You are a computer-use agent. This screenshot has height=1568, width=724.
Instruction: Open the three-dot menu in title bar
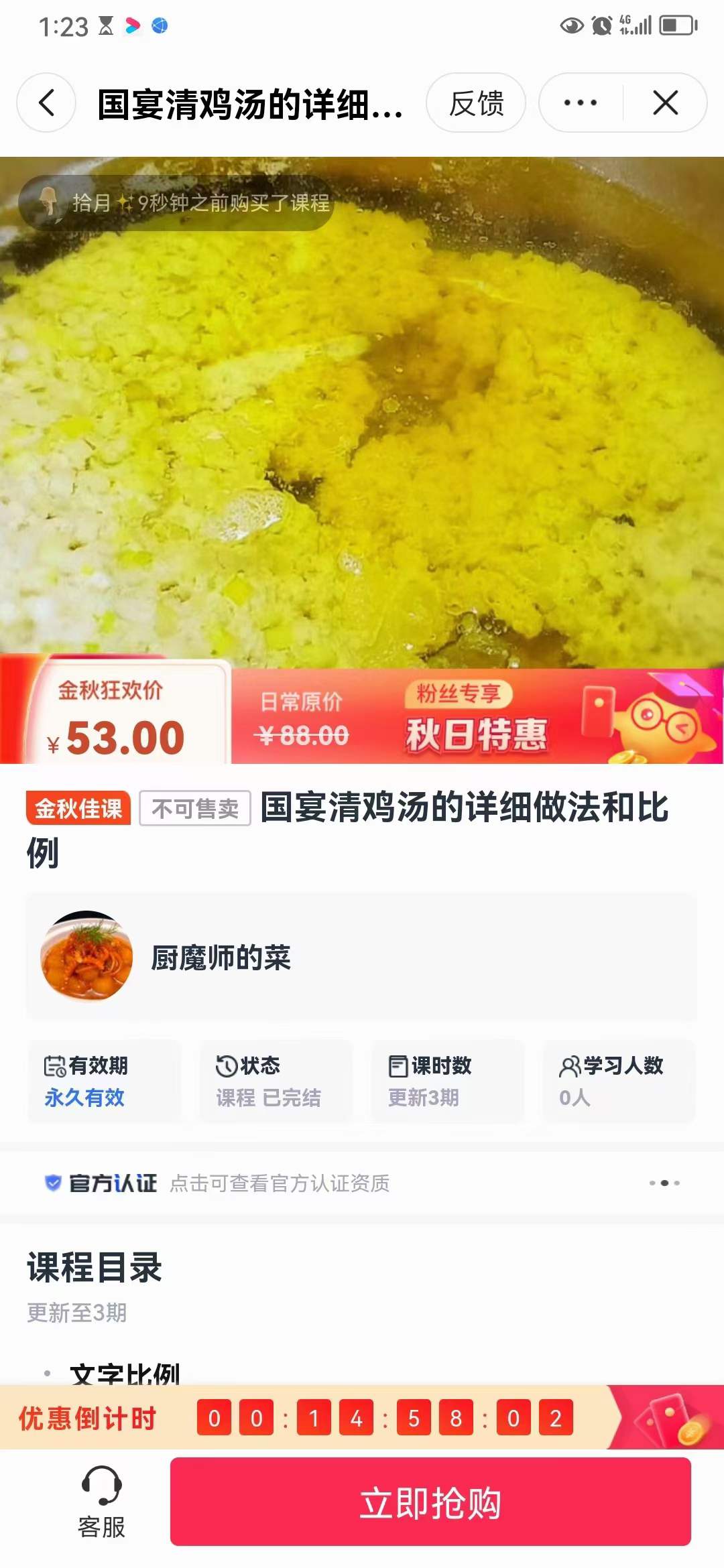[578, 103]
